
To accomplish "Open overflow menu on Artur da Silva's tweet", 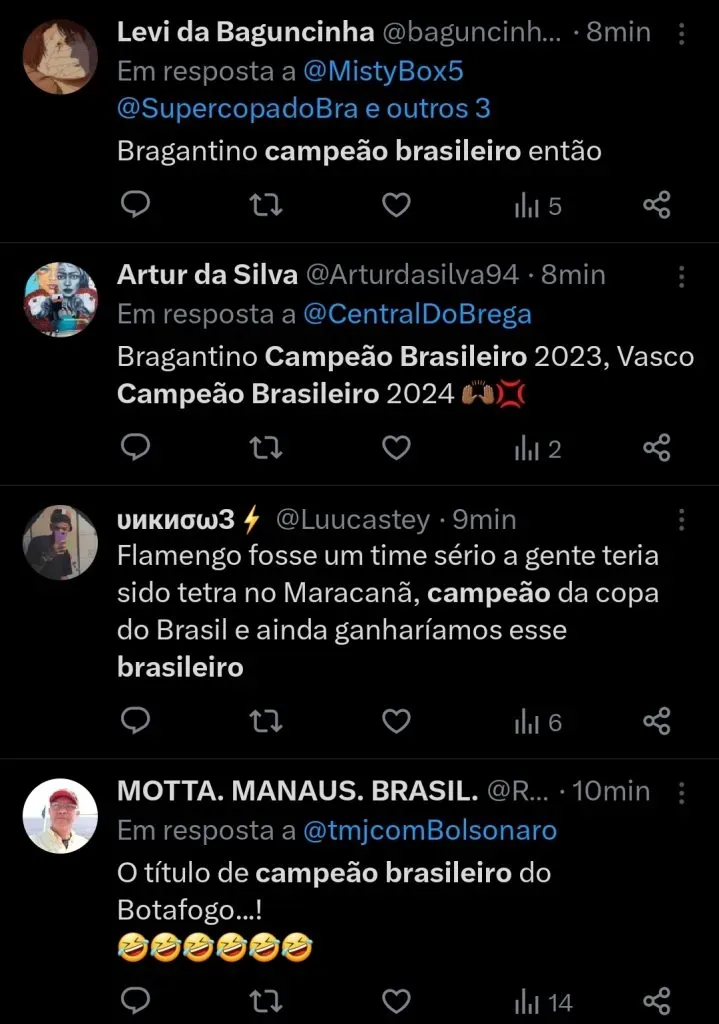I will [x=681, y=276].
